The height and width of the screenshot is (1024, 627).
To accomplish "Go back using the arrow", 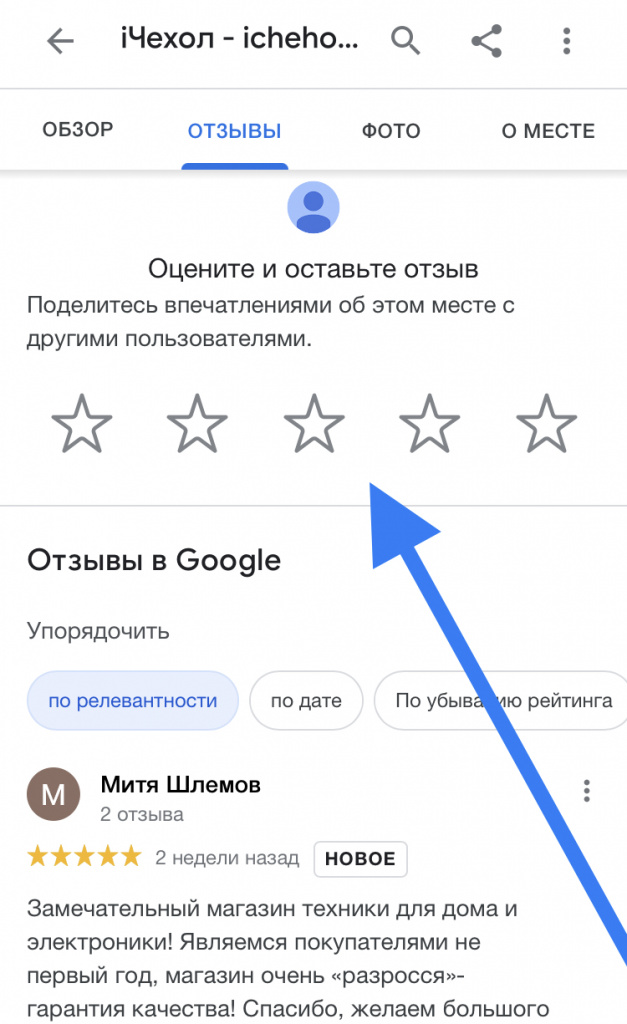I will point(61,41).
